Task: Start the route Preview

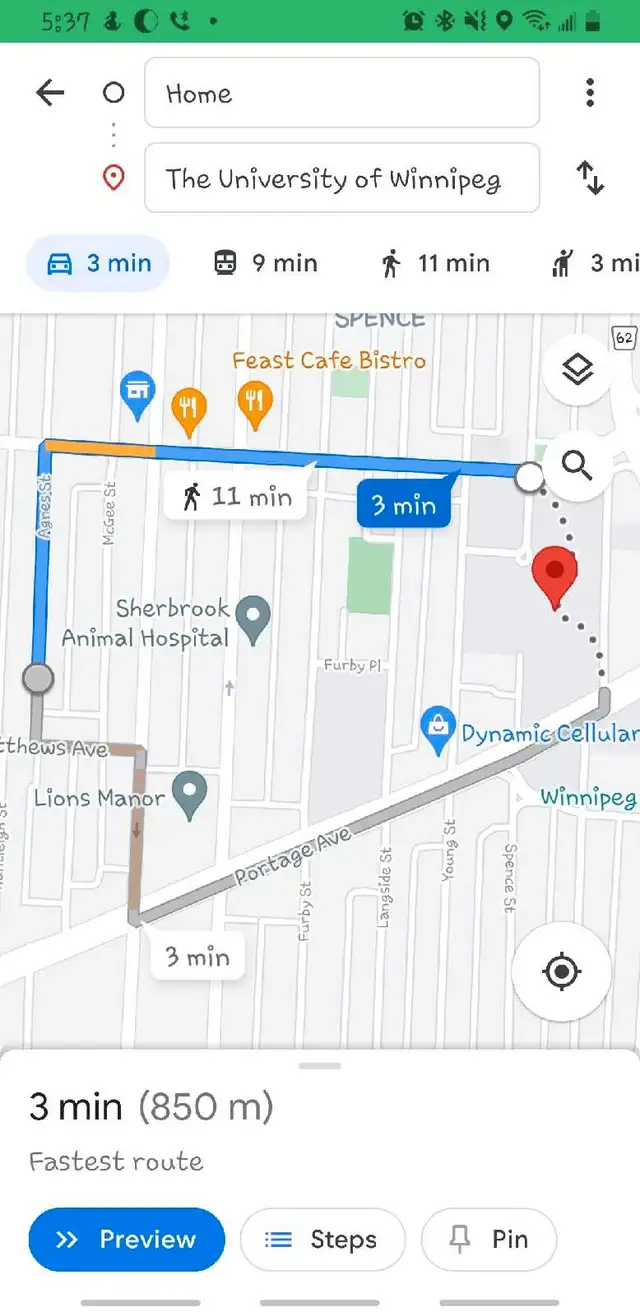Action: point(127,1240)
